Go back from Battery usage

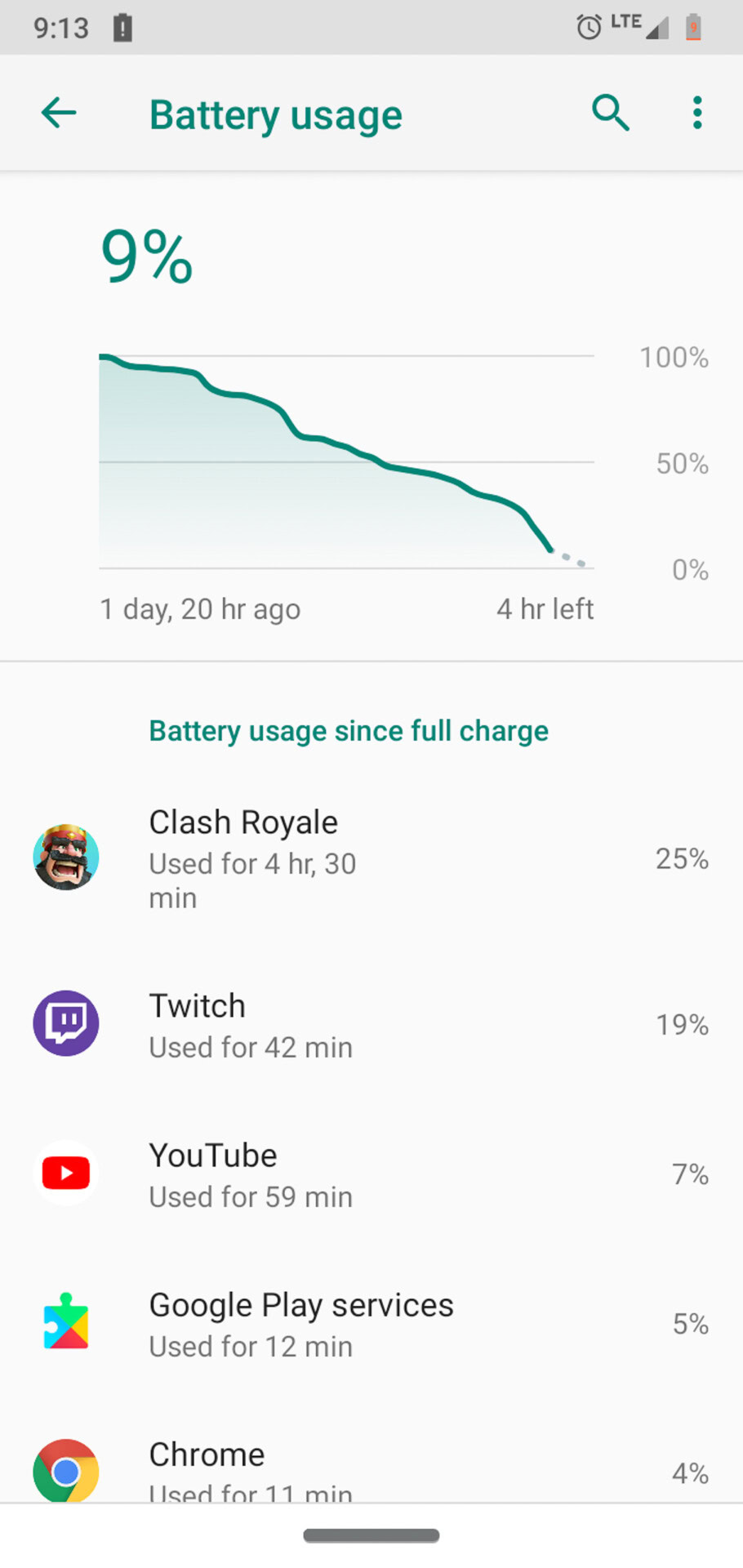(x=59, y=114)
